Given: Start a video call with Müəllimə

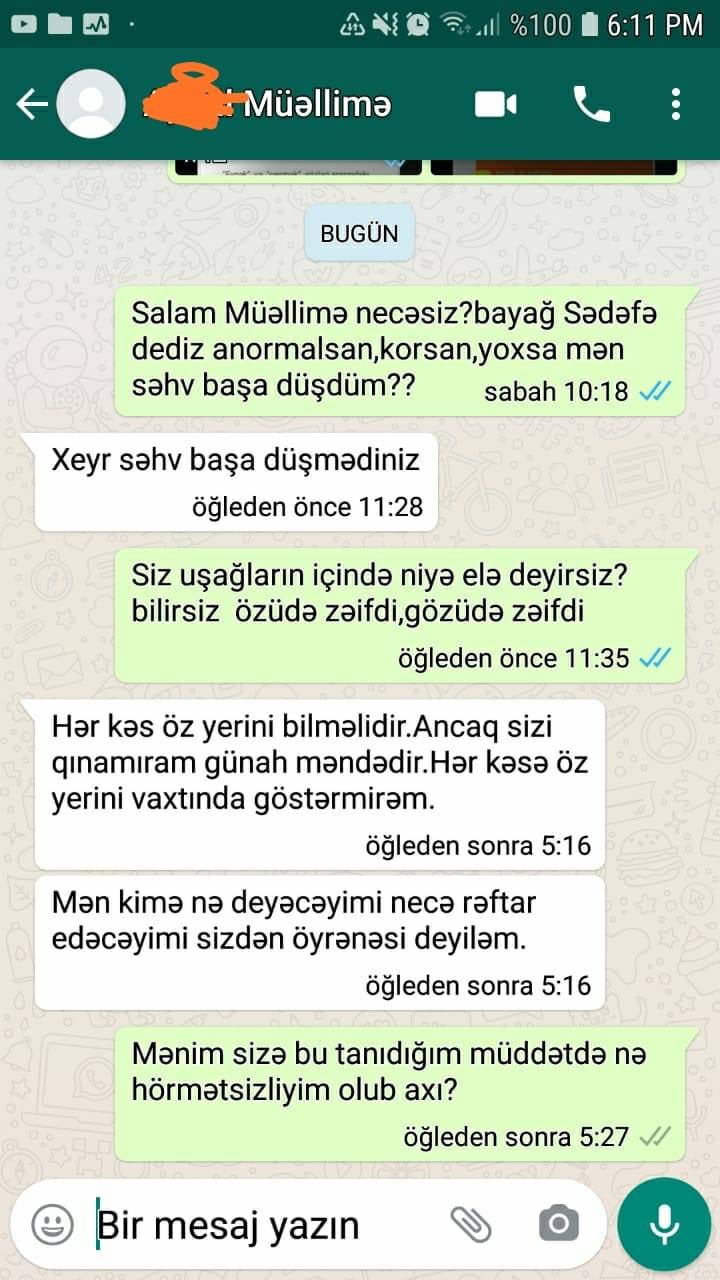Looking at the screenshot, I should click(x=496, y=104).
